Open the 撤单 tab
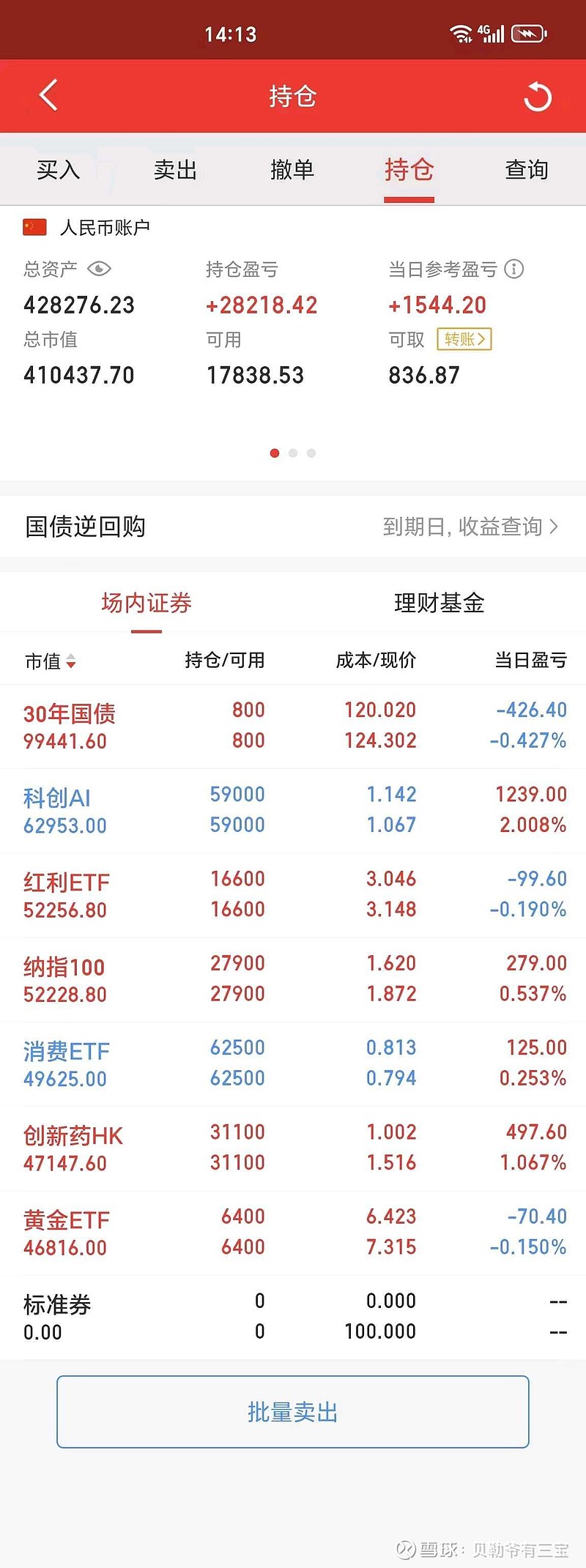 292,170
